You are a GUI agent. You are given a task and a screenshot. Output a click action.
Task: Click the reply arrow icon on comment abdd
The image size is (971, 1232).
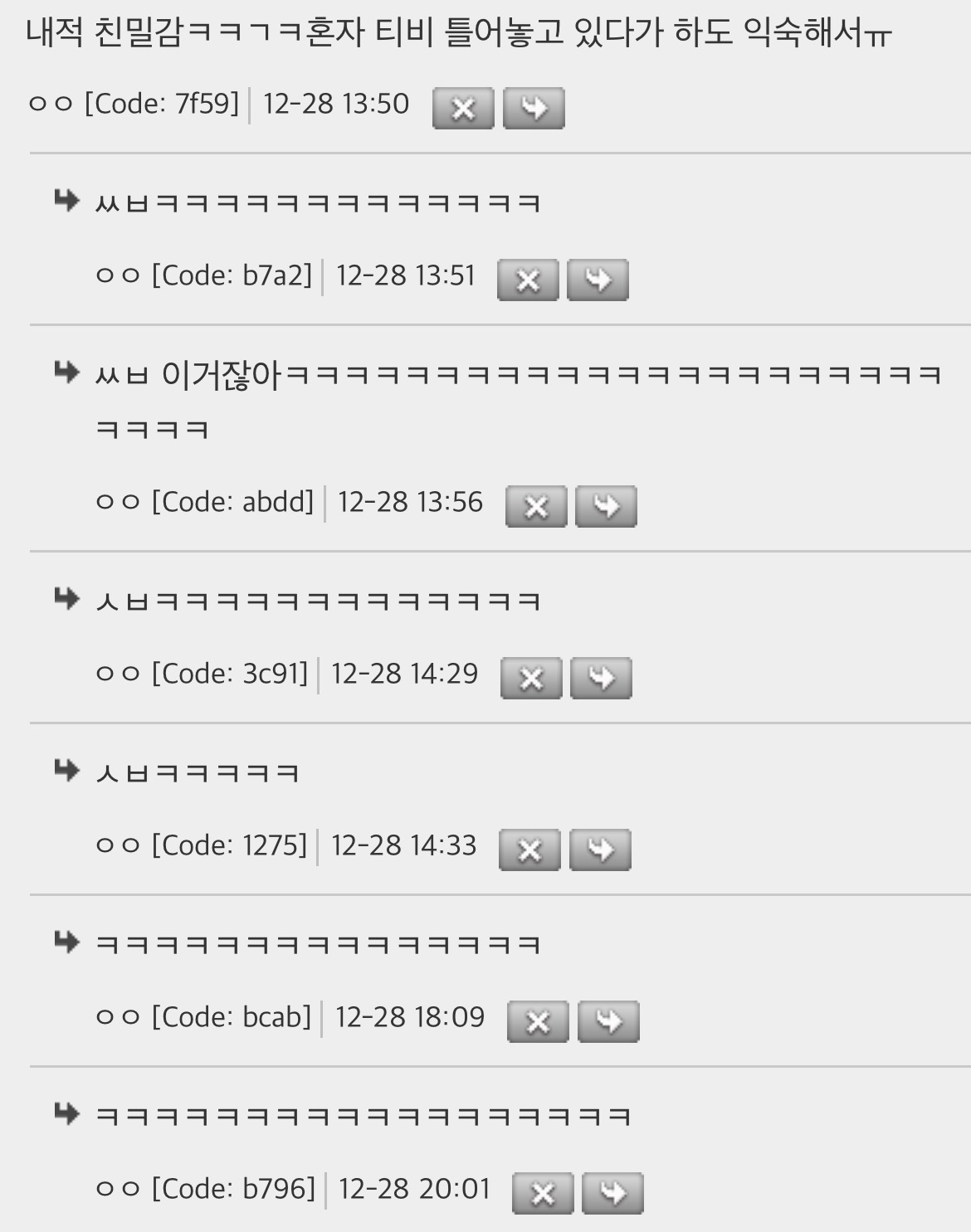(605, 508)
